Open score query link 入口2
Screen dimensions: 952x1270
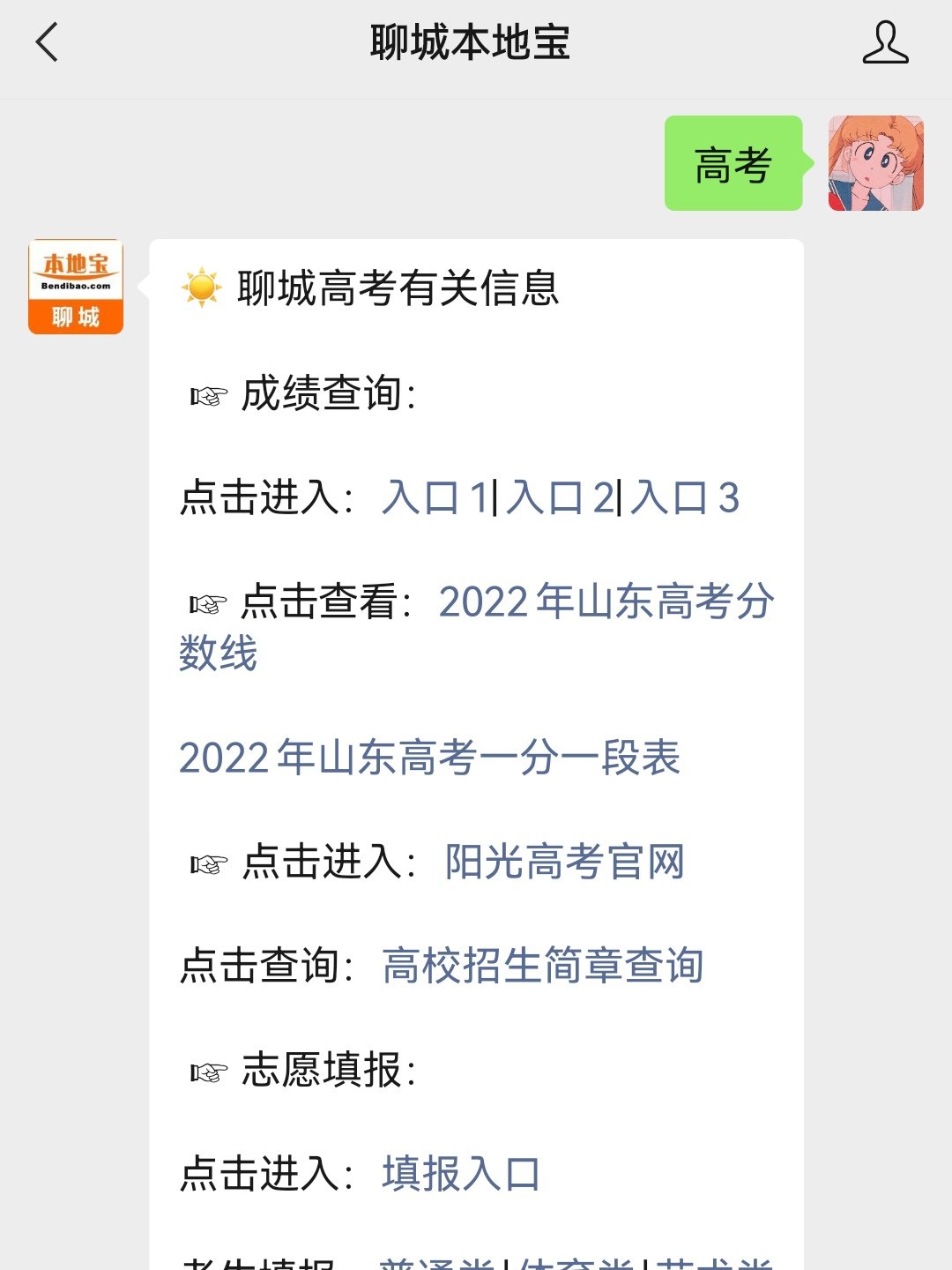click(559, 498)
